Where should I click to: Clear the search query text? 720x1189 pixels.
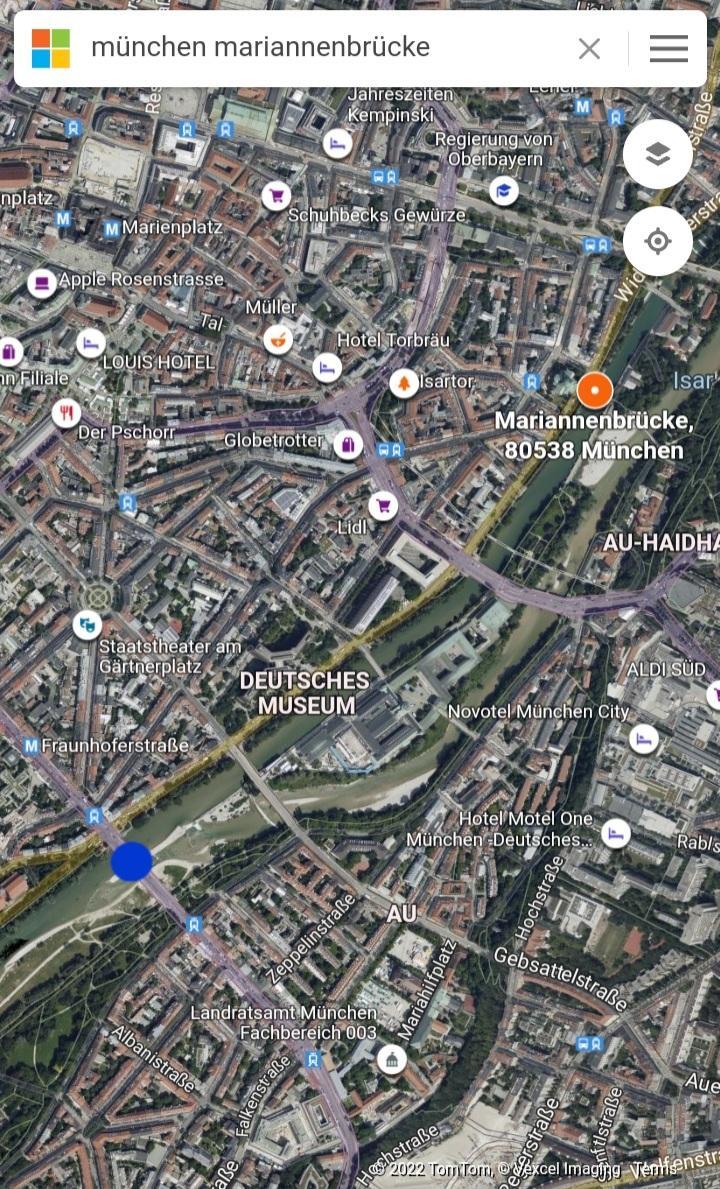[589, 48]
